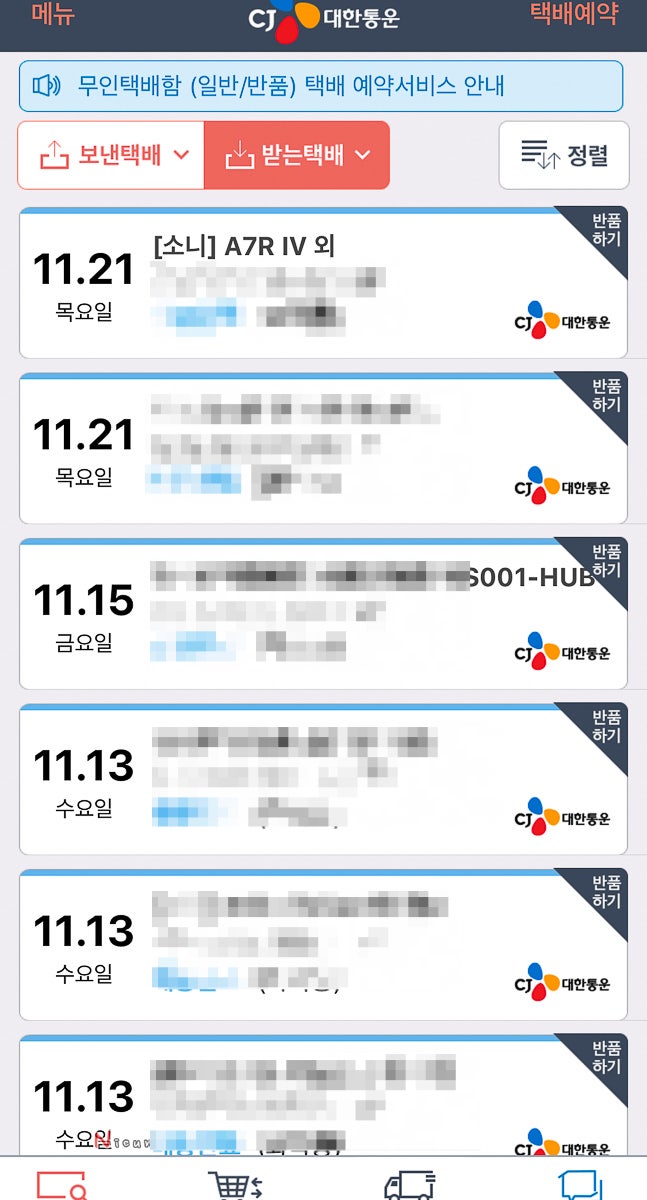647x1200 pixels.
Task: Select the 보낸택배 dropdown
Action: point(111,155)
